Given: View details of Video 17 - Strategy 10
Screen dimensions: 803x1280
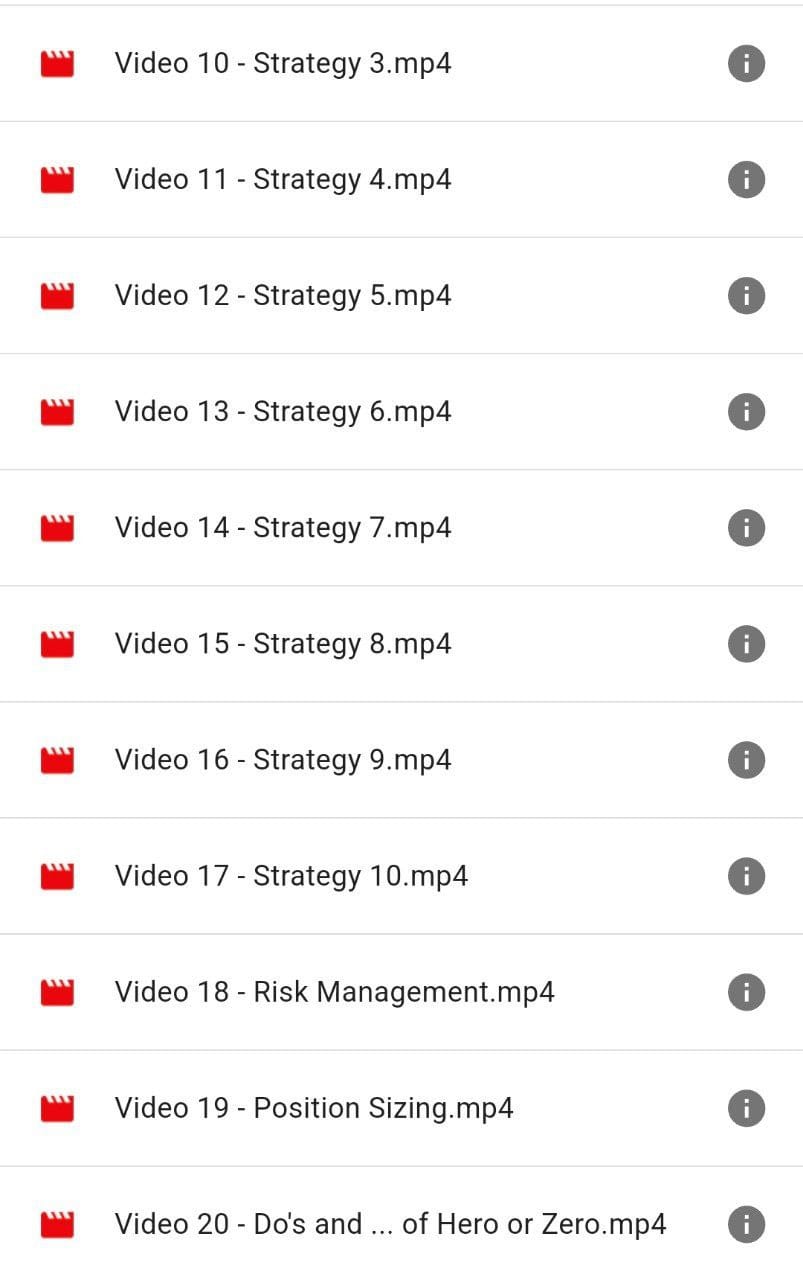Looking at the screenshot, I should pos(746,876).
